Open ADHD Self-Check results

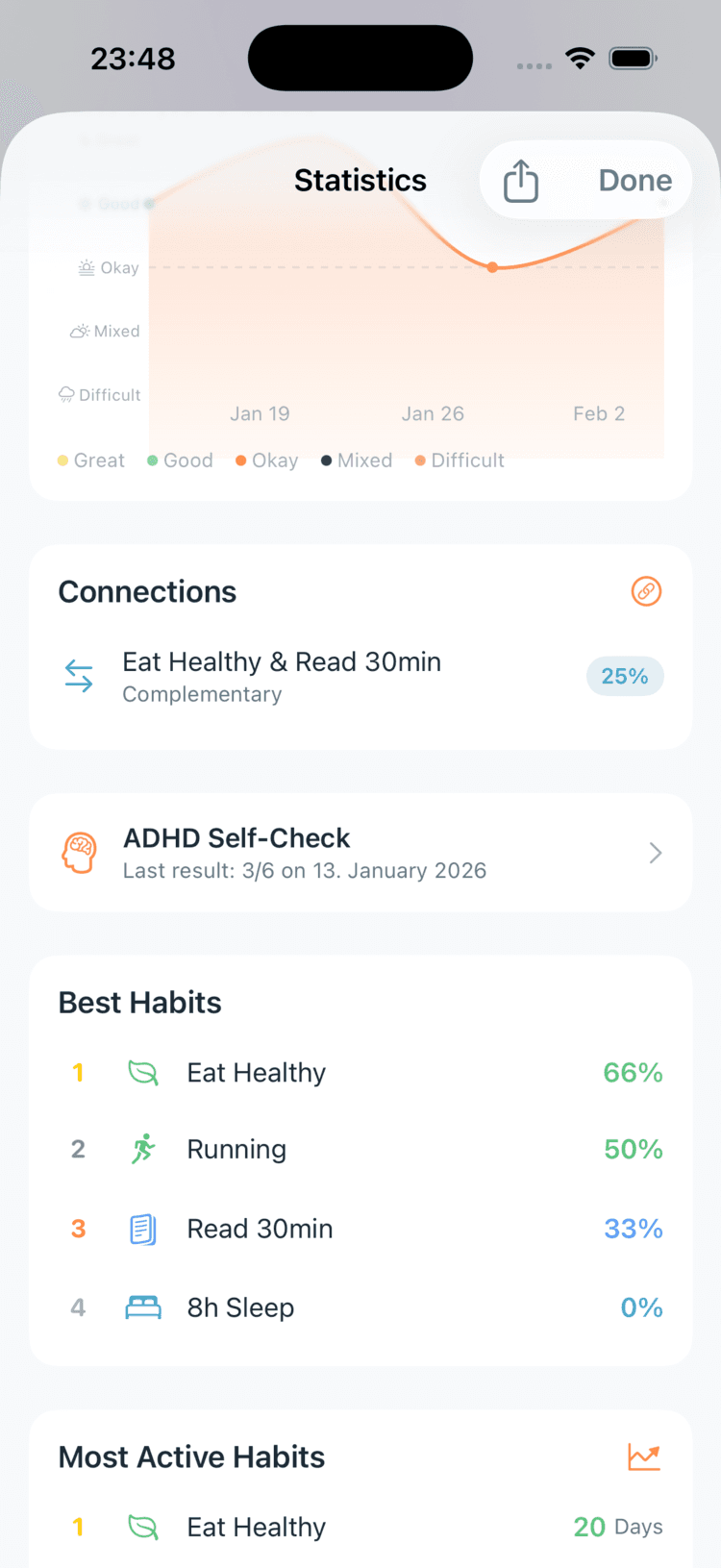pos(360,853)
